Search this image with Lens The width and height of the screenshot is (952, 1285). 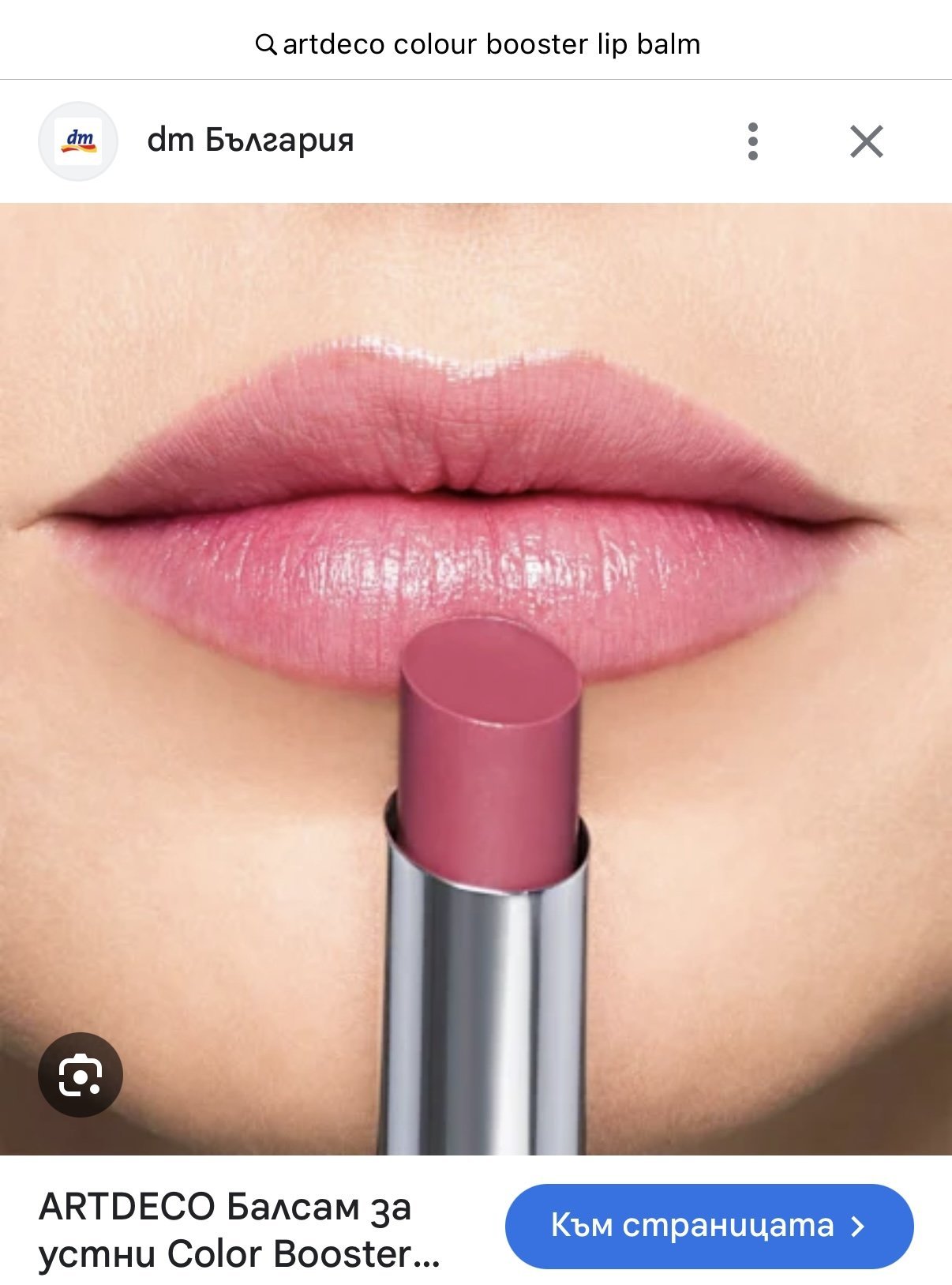tap(80, 1075)
